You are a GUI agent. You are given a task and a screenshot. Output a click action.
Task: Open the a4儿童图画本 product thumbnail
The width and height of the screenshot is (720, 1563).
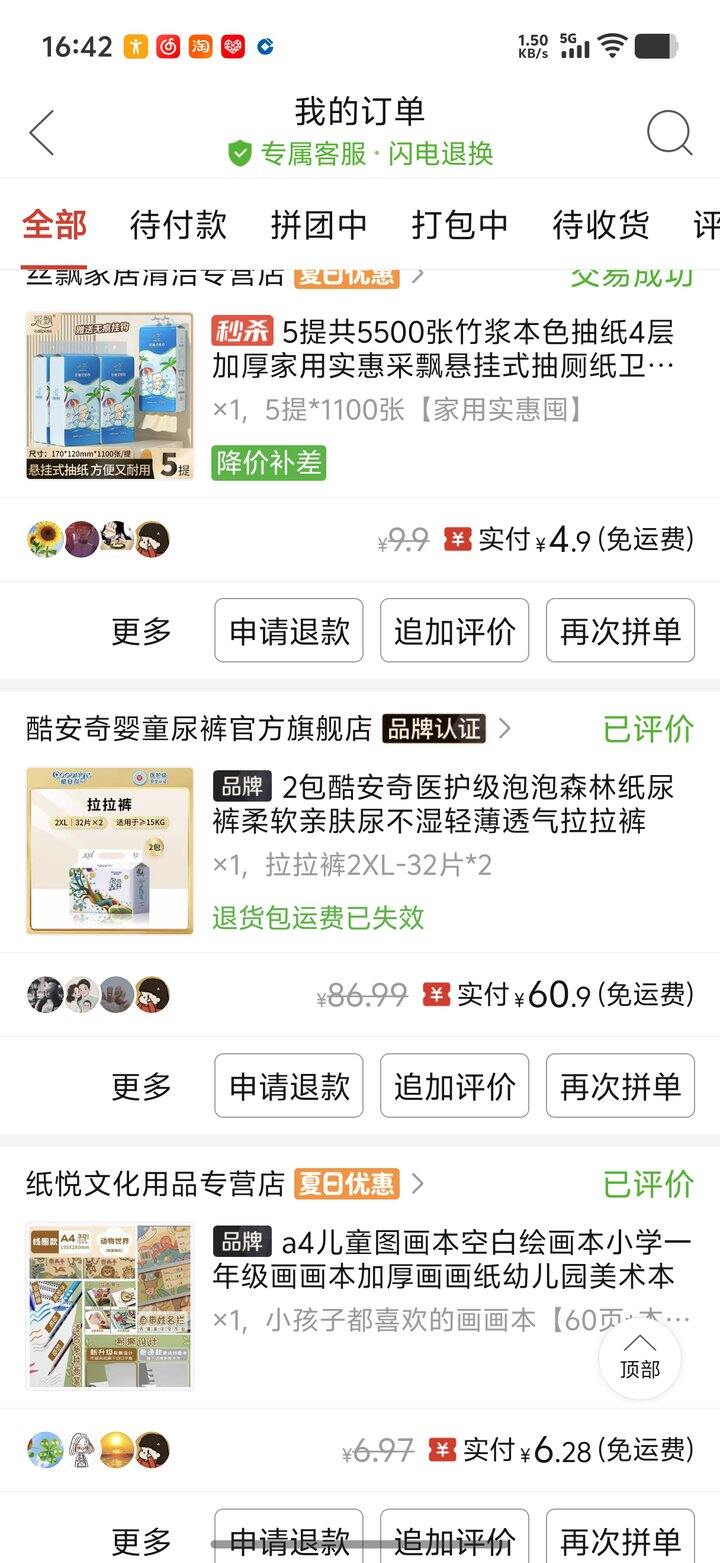click(x=109, y=1306)
